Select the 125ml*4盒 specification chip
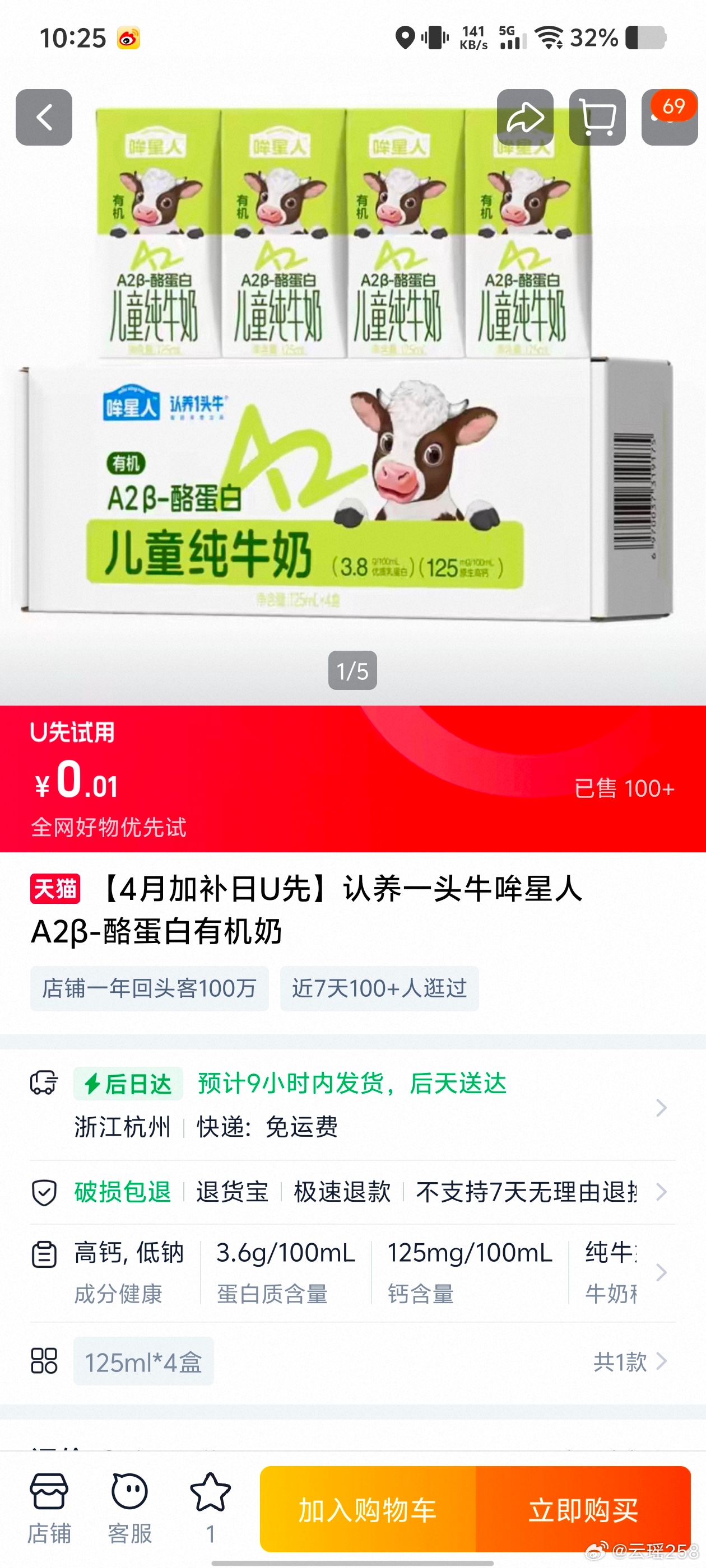 tap(143, 1362)
